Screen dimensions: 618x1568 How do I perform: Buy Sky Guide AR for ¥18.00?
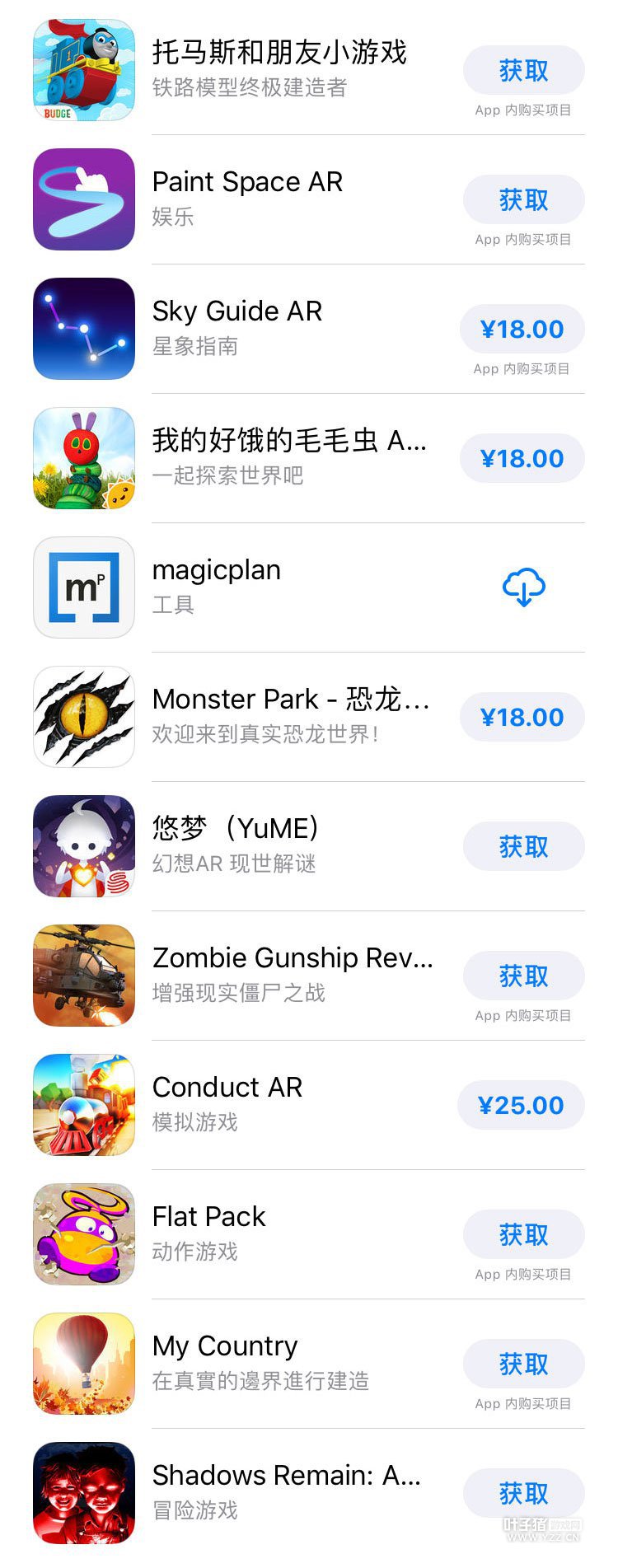(522, 330)
